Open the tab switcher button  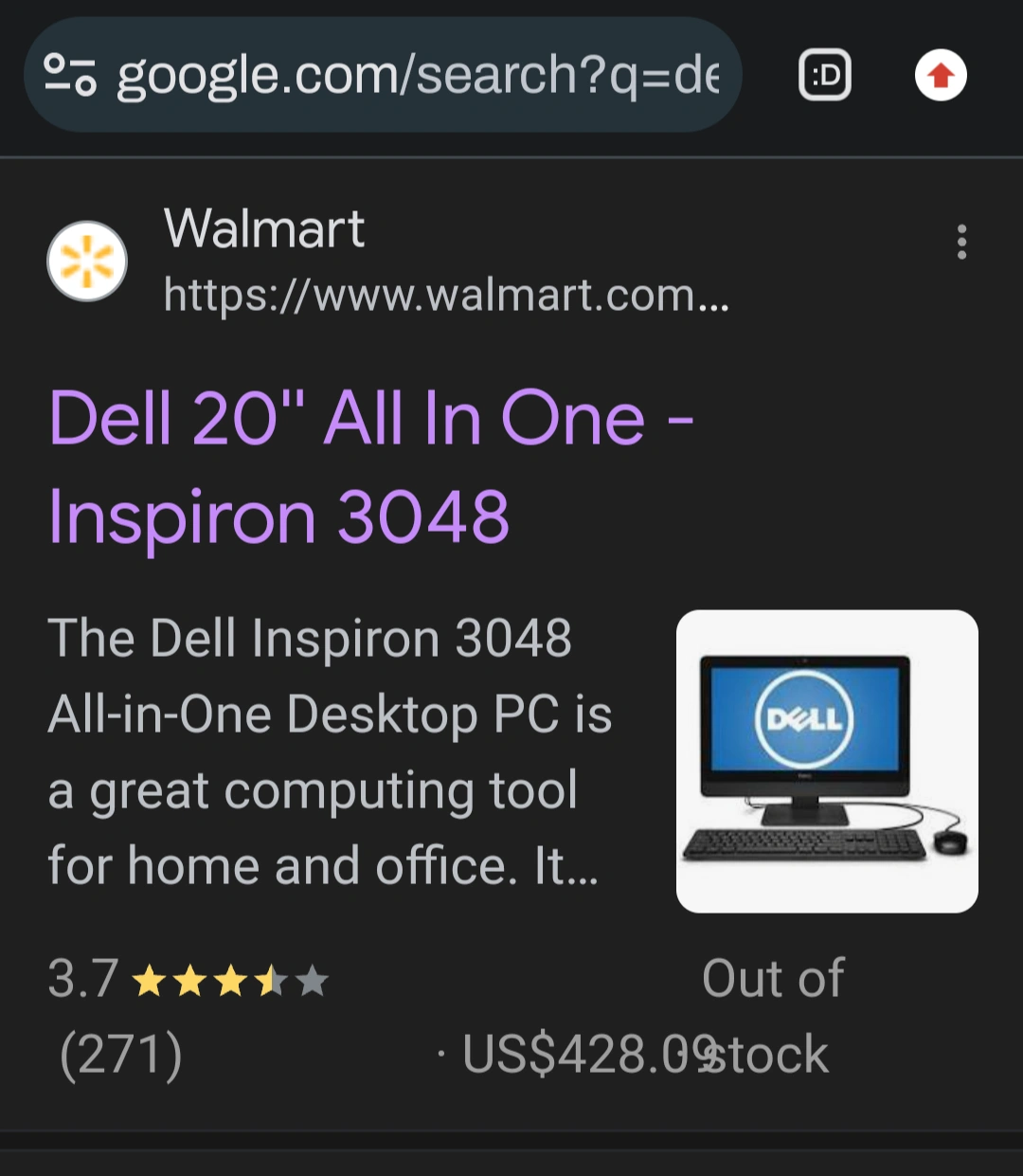pos(825,76)
